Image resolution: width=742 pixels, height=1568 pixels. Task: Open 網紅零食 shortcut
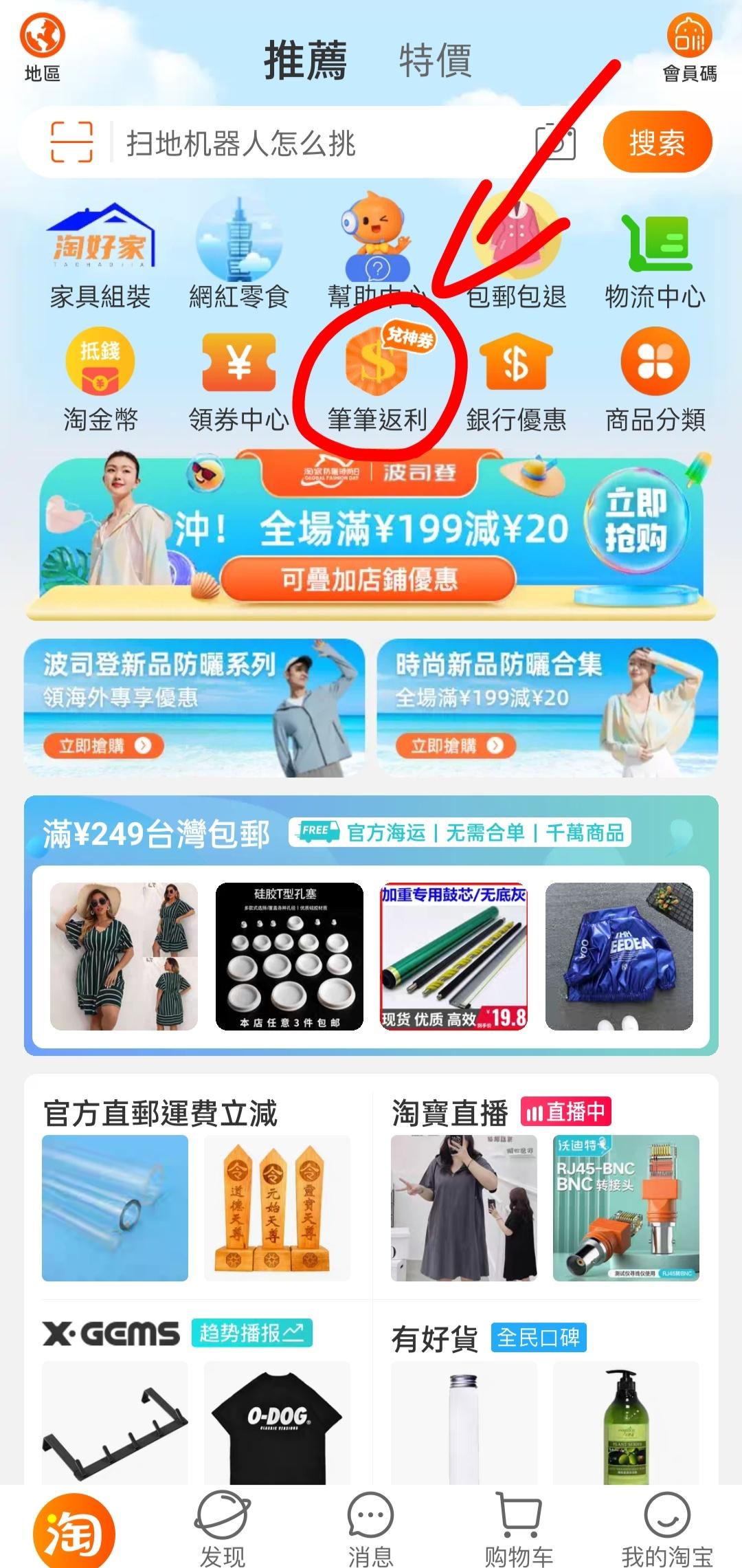[x=238, y=256]
